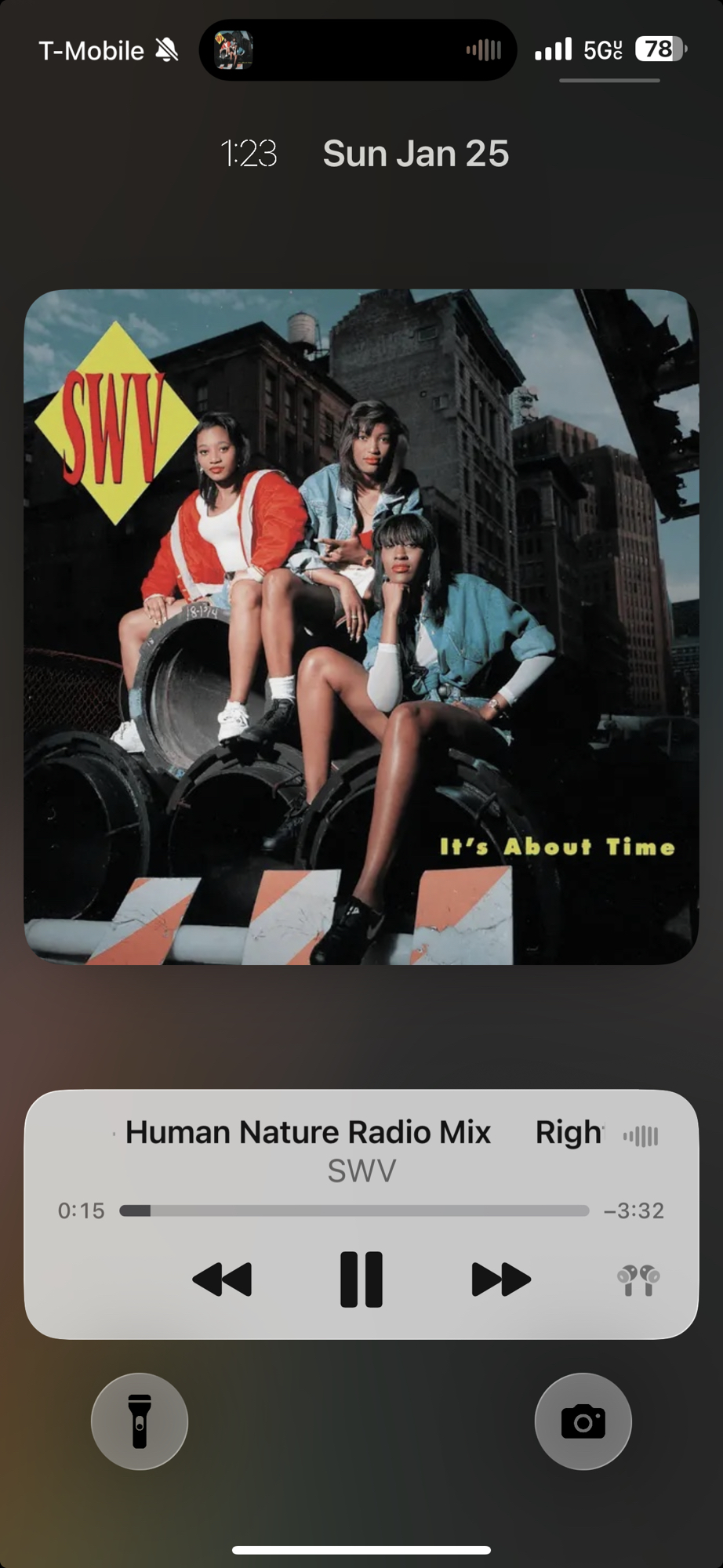Image resolution: width=723 pixels, height=1568 pixels.
Task: Tap the playback progress bar
Action: 354,1210
